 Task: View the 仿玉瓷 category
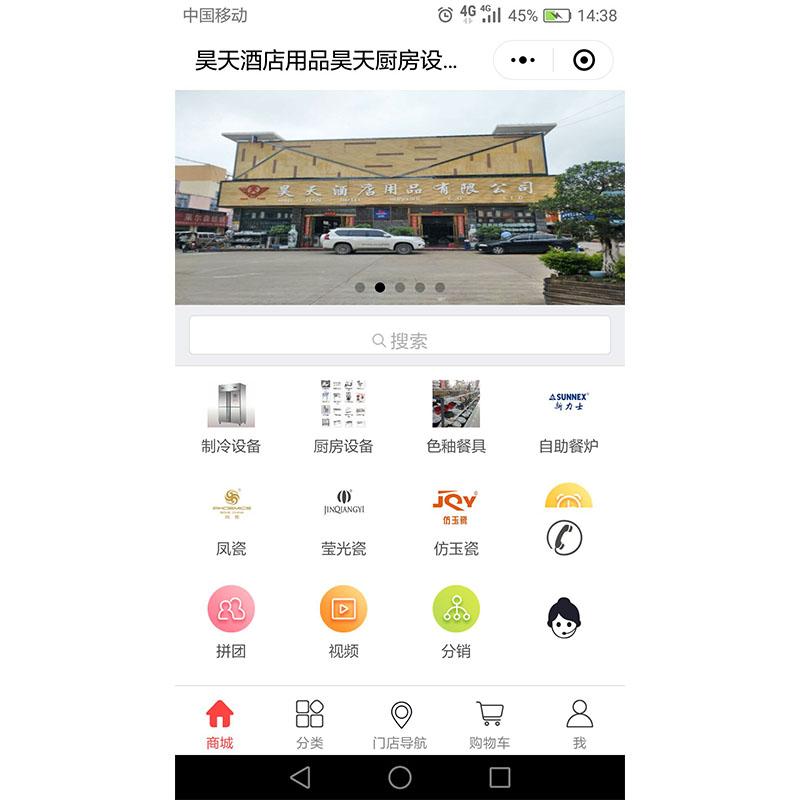click(x=456, y=520)
